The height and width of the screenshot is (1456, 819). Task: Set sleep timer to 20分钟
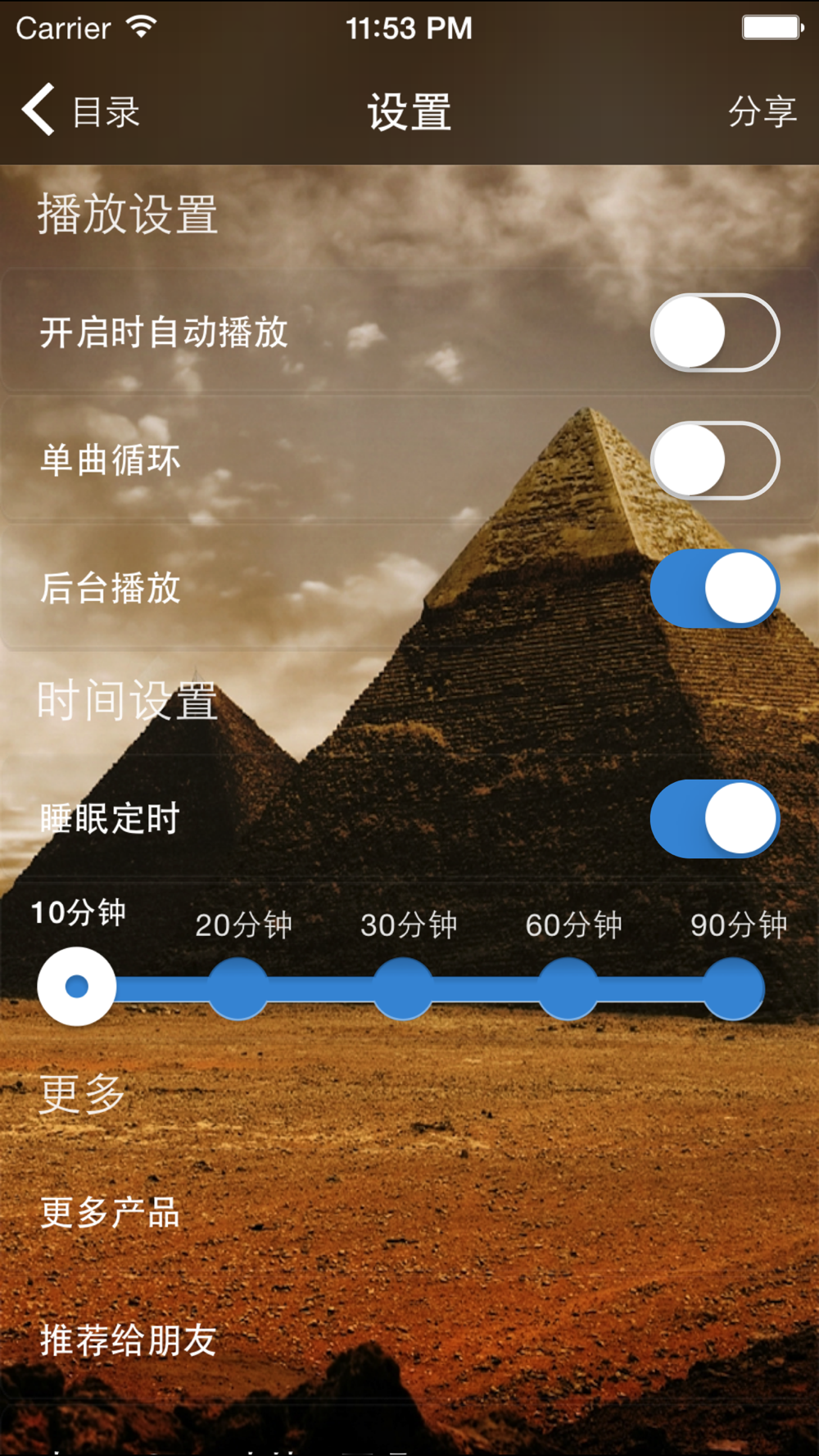[x=238, y=988]
